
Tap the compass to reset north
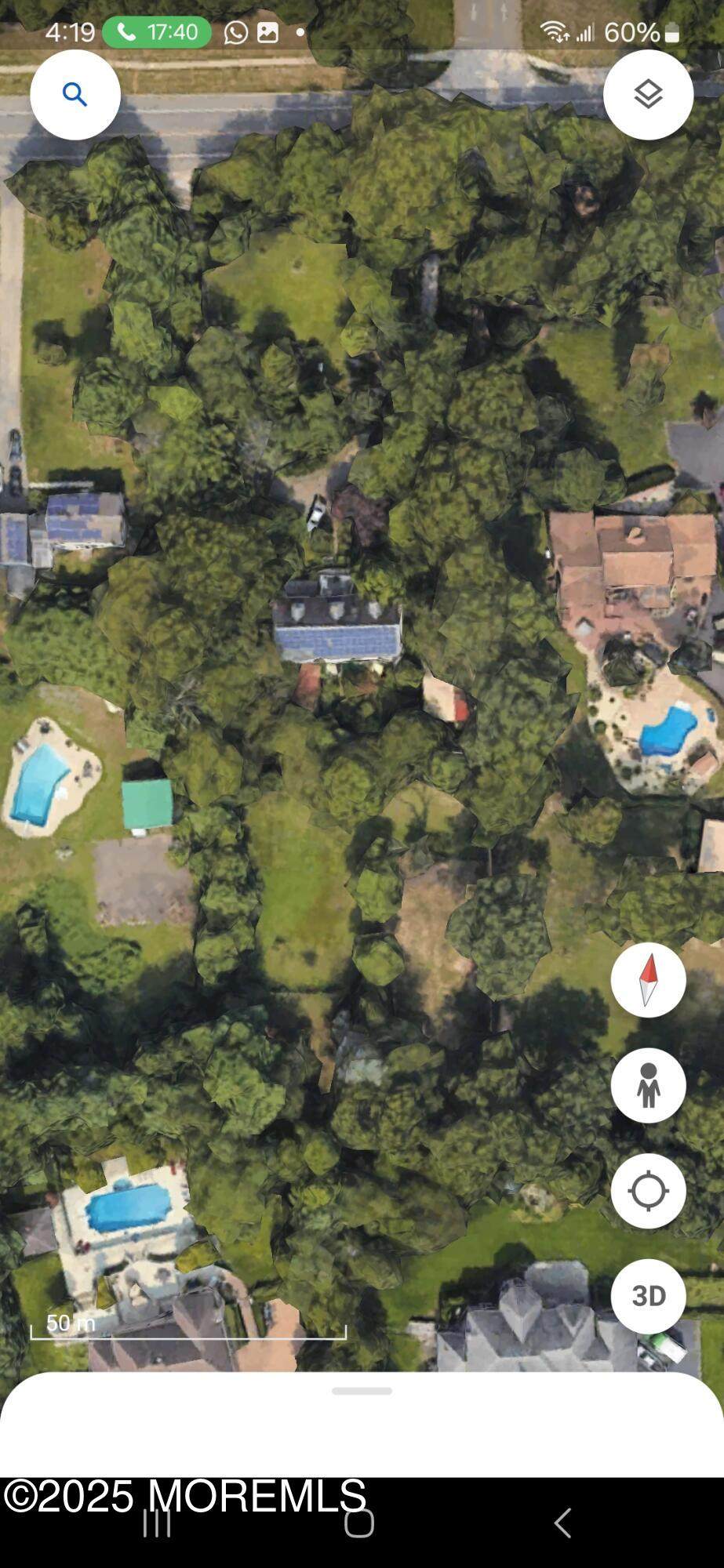coord(648,980)
